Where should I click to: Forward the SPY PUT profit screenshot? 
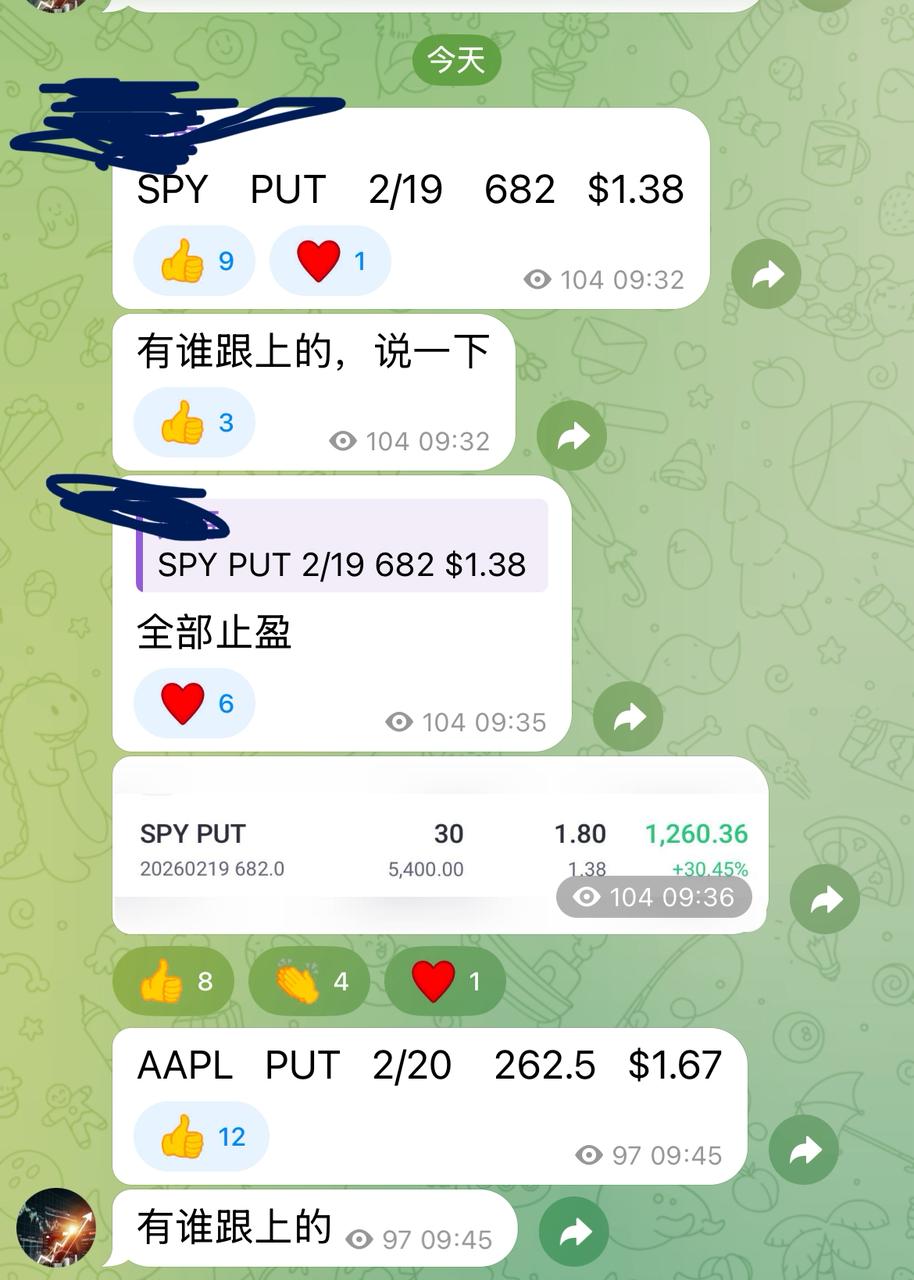coord(825,900)
